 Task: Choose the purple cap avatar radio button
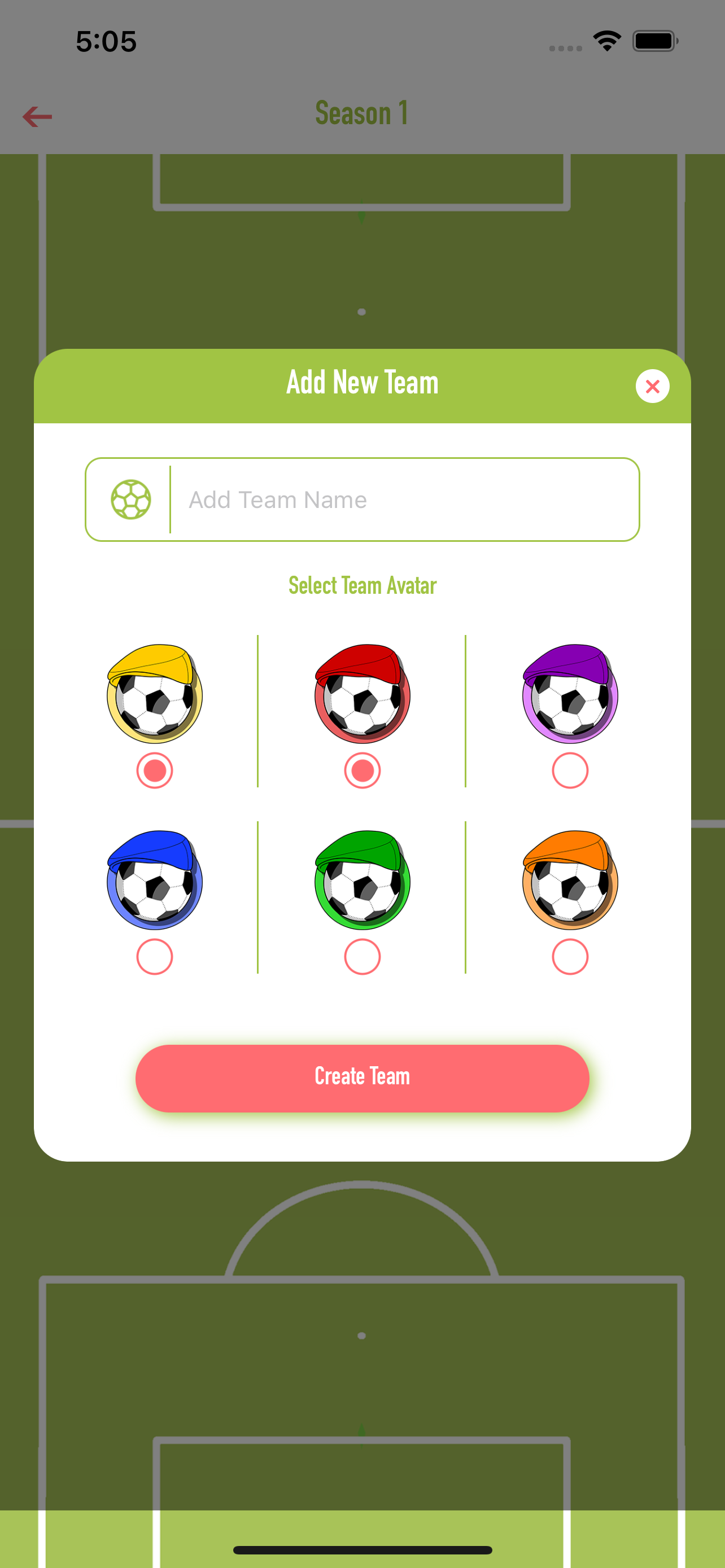pos(570,770)
